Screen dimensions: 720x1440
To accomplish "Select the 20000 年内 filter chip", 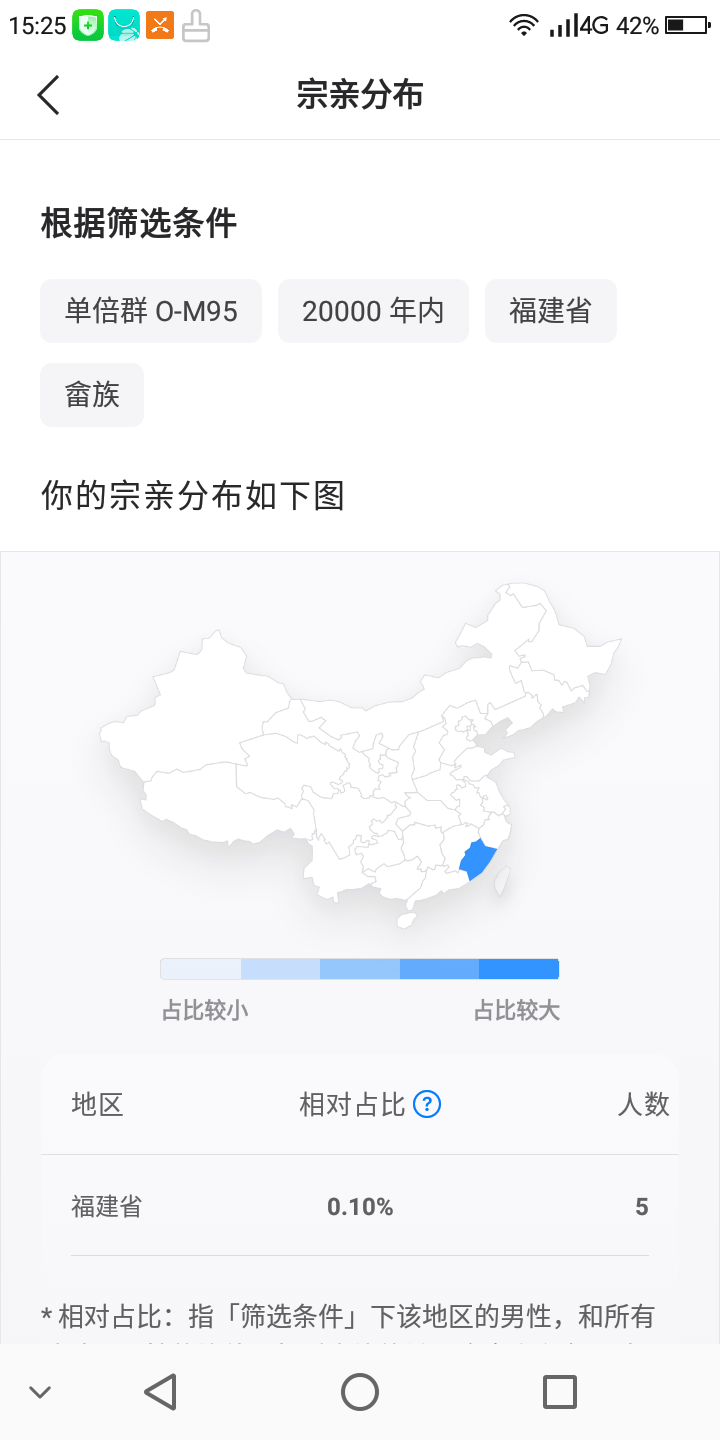I will [x=373, y=311].
